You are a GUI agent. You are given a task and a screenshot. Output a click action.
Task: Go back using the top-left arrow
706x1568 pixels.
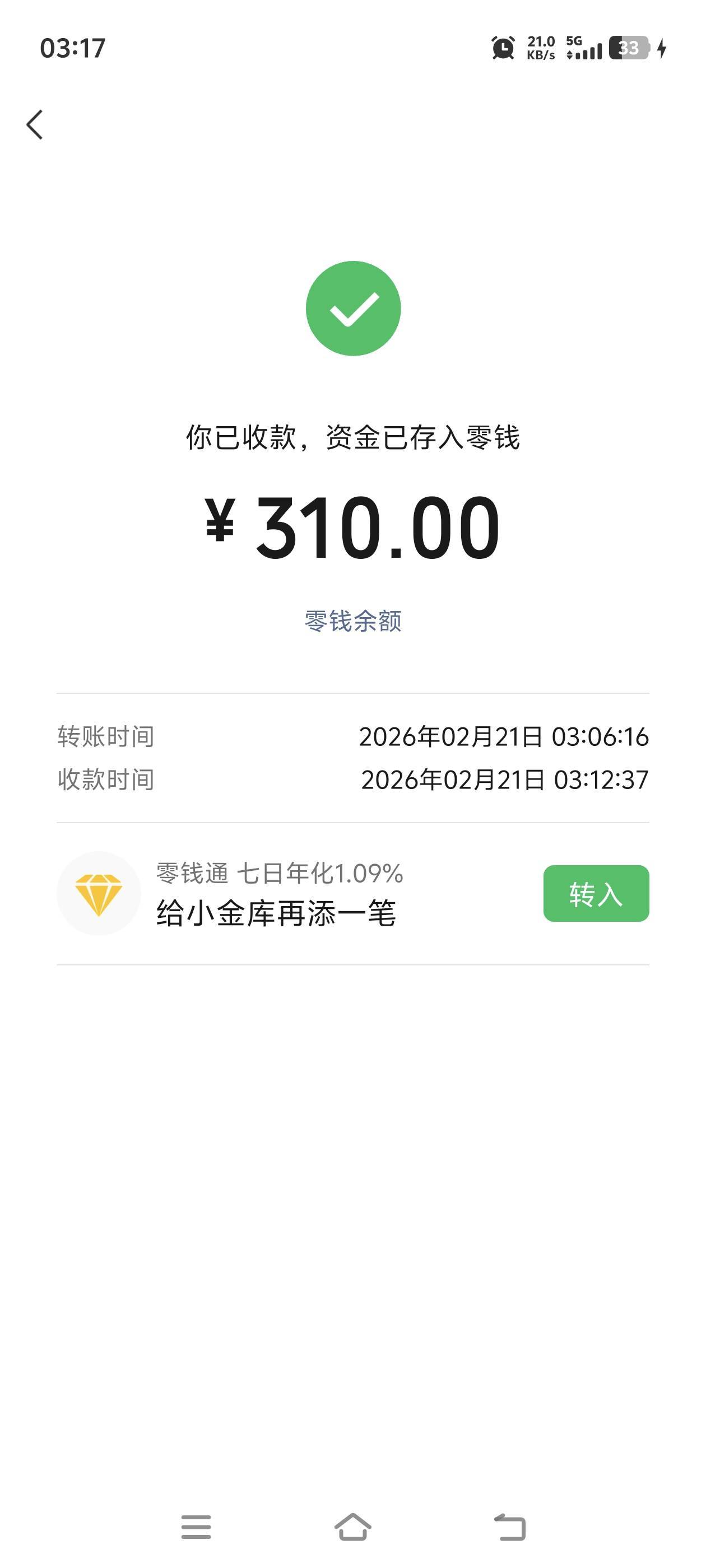point(35,125)
